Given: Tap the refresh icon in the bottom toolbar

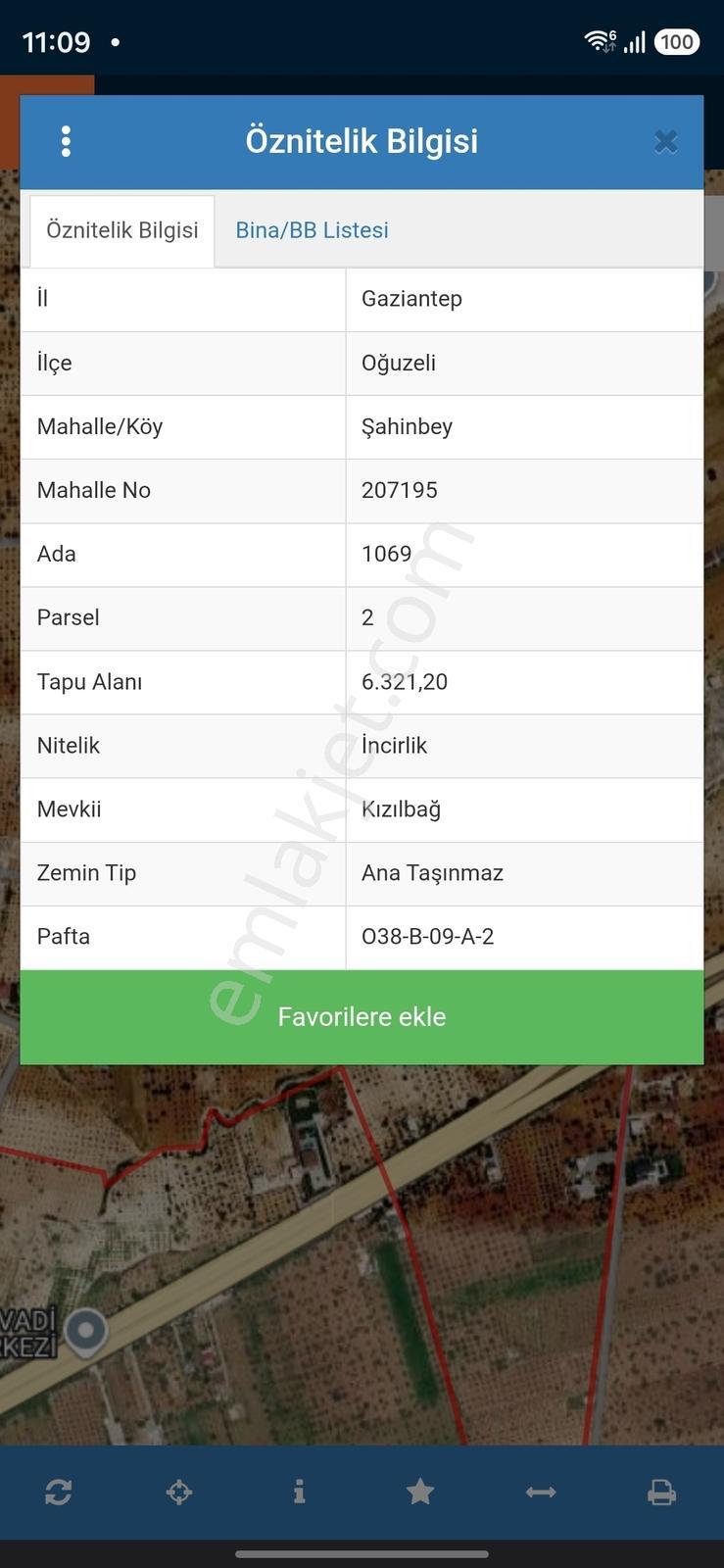Looking at the screenshot, I should pyautogui.click(x=59, y=1493).
